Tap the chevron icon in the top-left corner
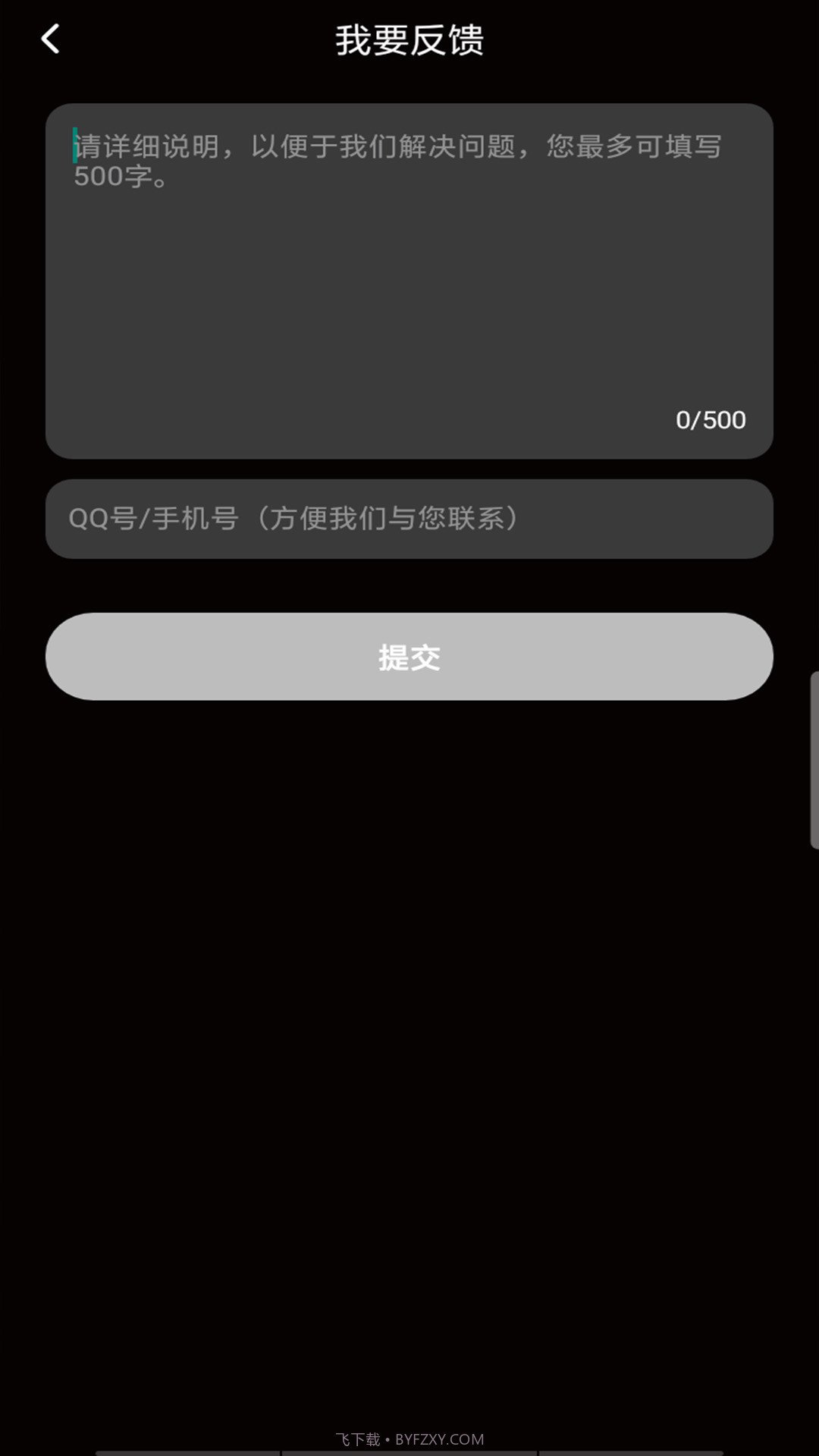This screenshot has height=1456, width=819. tap(51, 39)
